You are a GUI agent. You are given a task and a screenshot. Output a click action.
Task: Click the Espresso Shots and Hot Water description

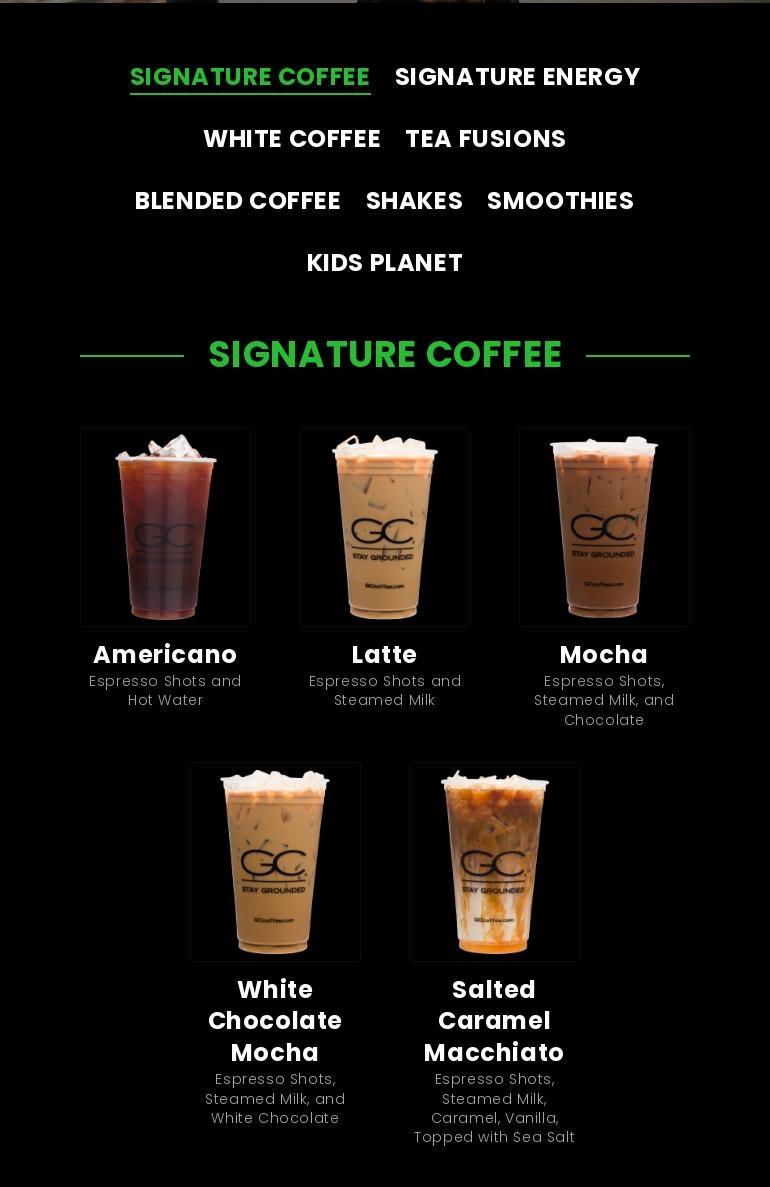point(165,690)
